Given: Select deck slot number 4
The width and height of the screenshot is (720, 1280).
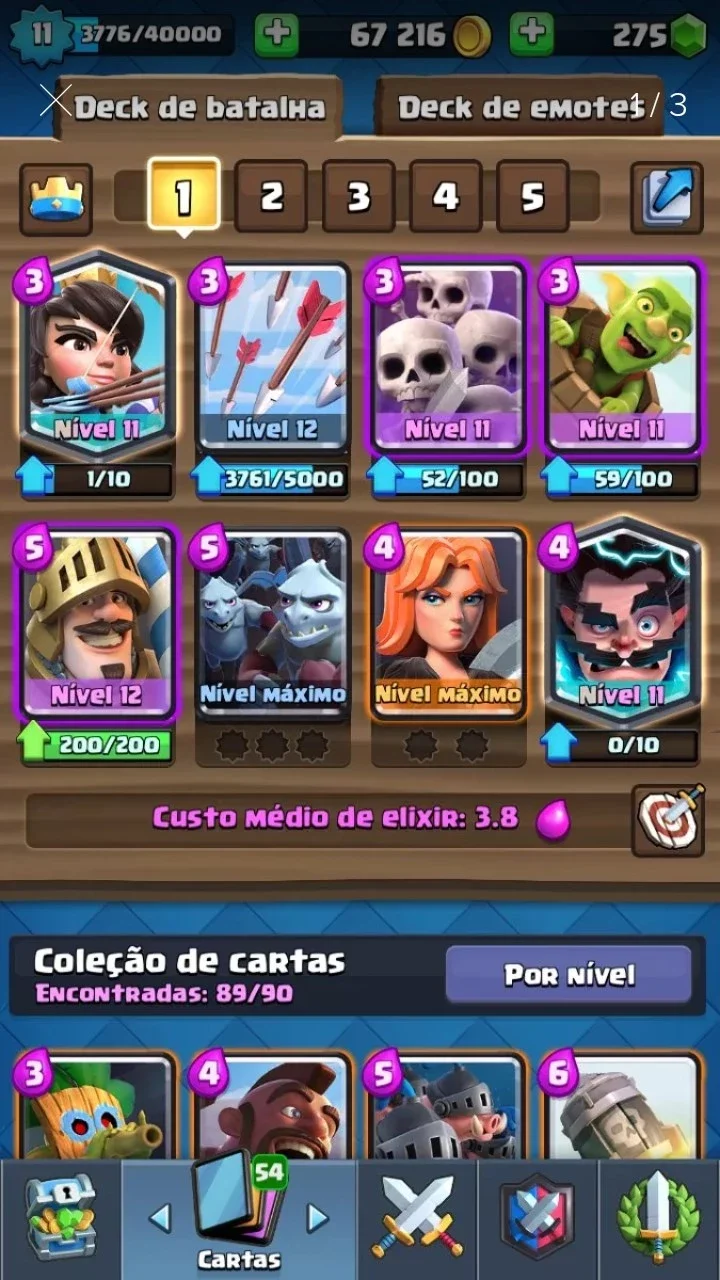Looking at the screenshot, I should coord(445,196).
